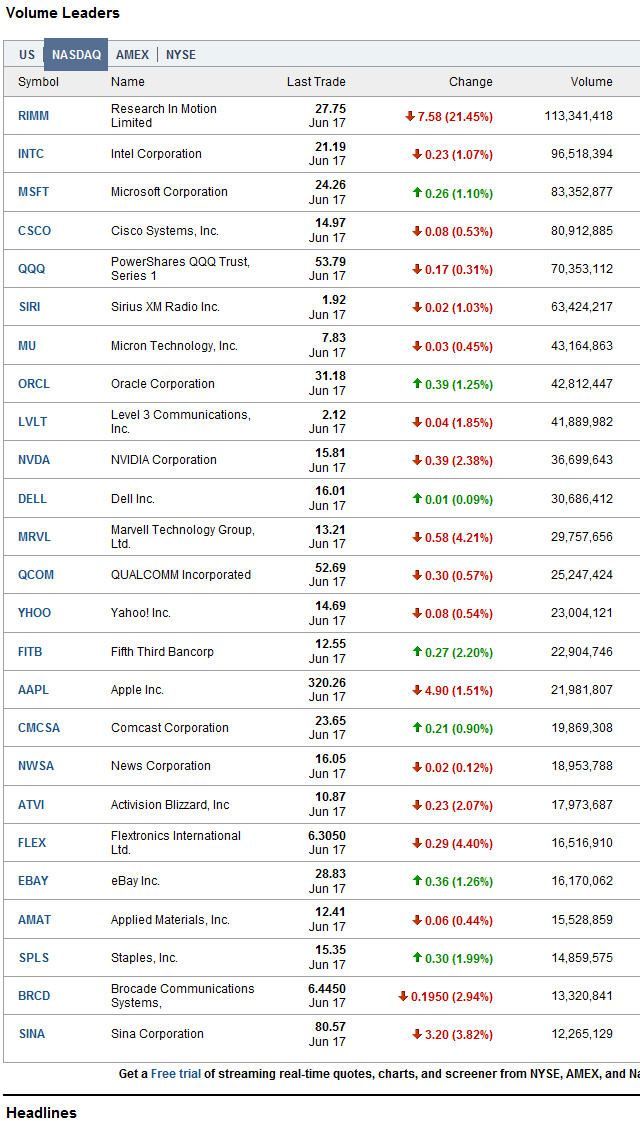Tap the CMCSA symbol link

click(x=39, y=728)
